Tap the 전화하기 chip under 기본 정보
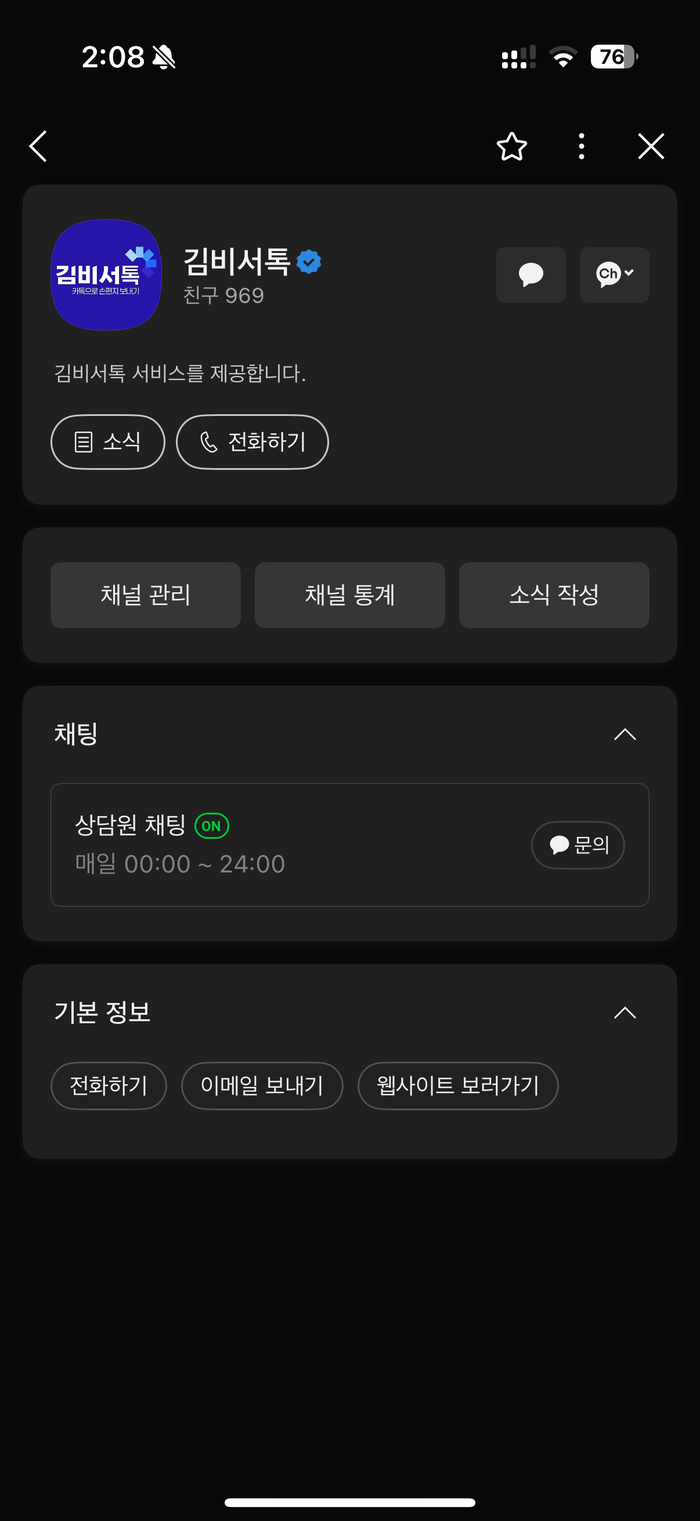The width and height of the screenshot is (700, 1521). 108,1086
